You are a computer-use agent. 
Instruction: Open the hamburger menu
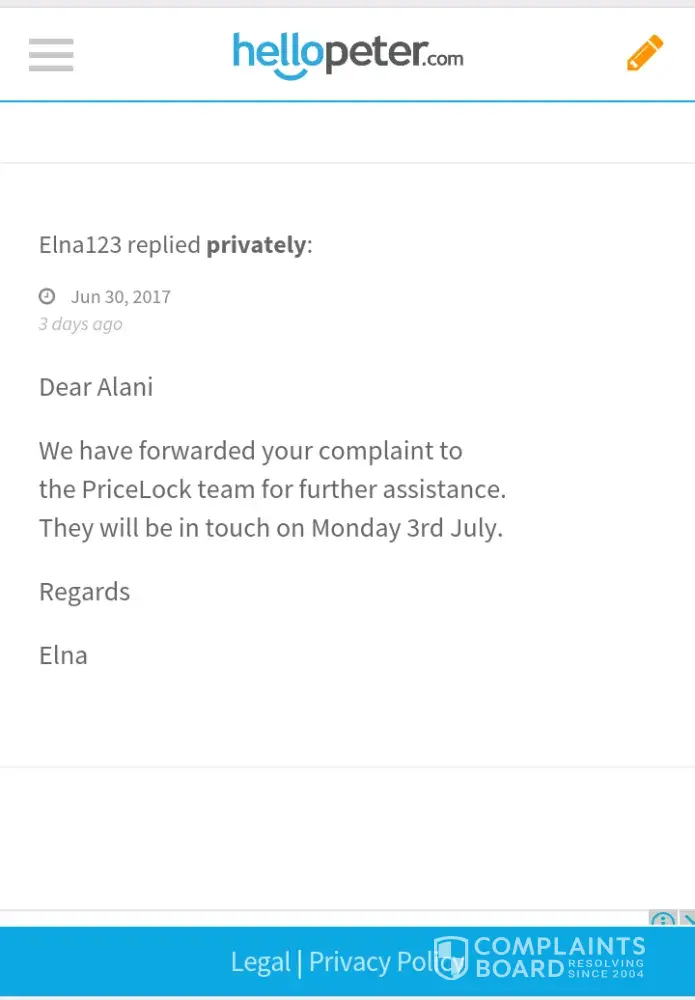[x=51, y=54]
